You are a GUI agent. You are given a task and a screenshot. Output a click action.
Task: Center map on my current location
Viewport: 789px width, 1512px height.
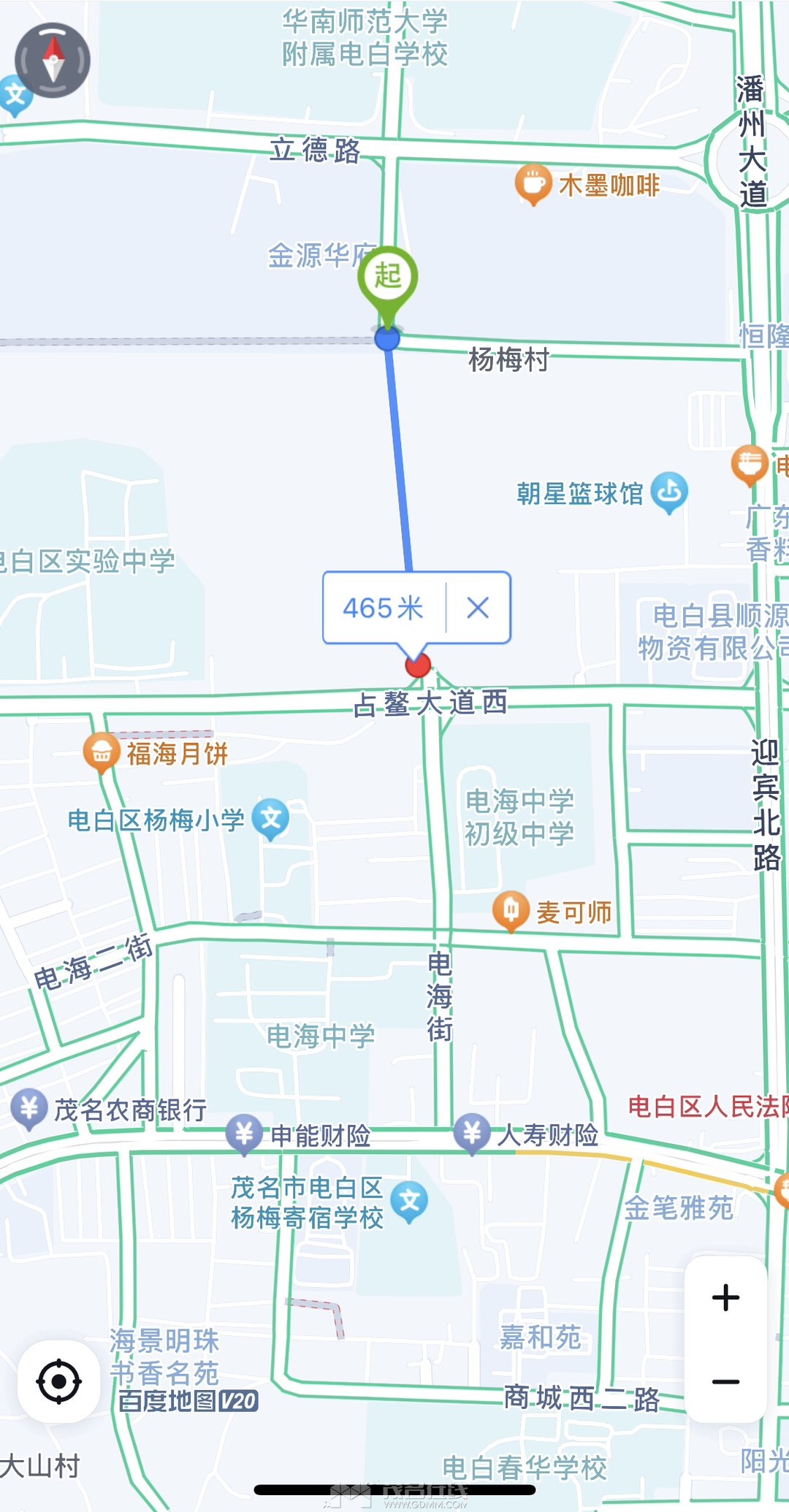click(x=58, y=1381)
